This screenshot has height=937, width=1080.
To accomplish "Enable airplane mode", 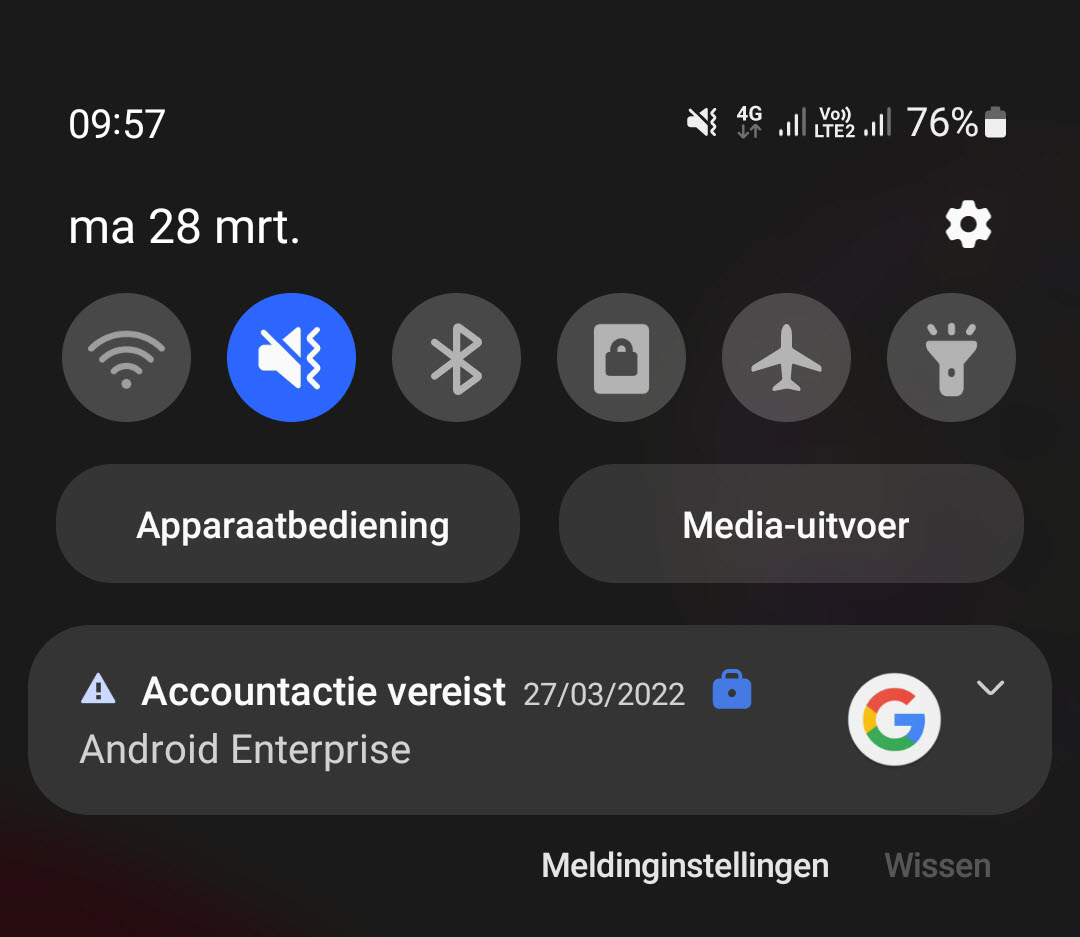I will pos(786,357).
